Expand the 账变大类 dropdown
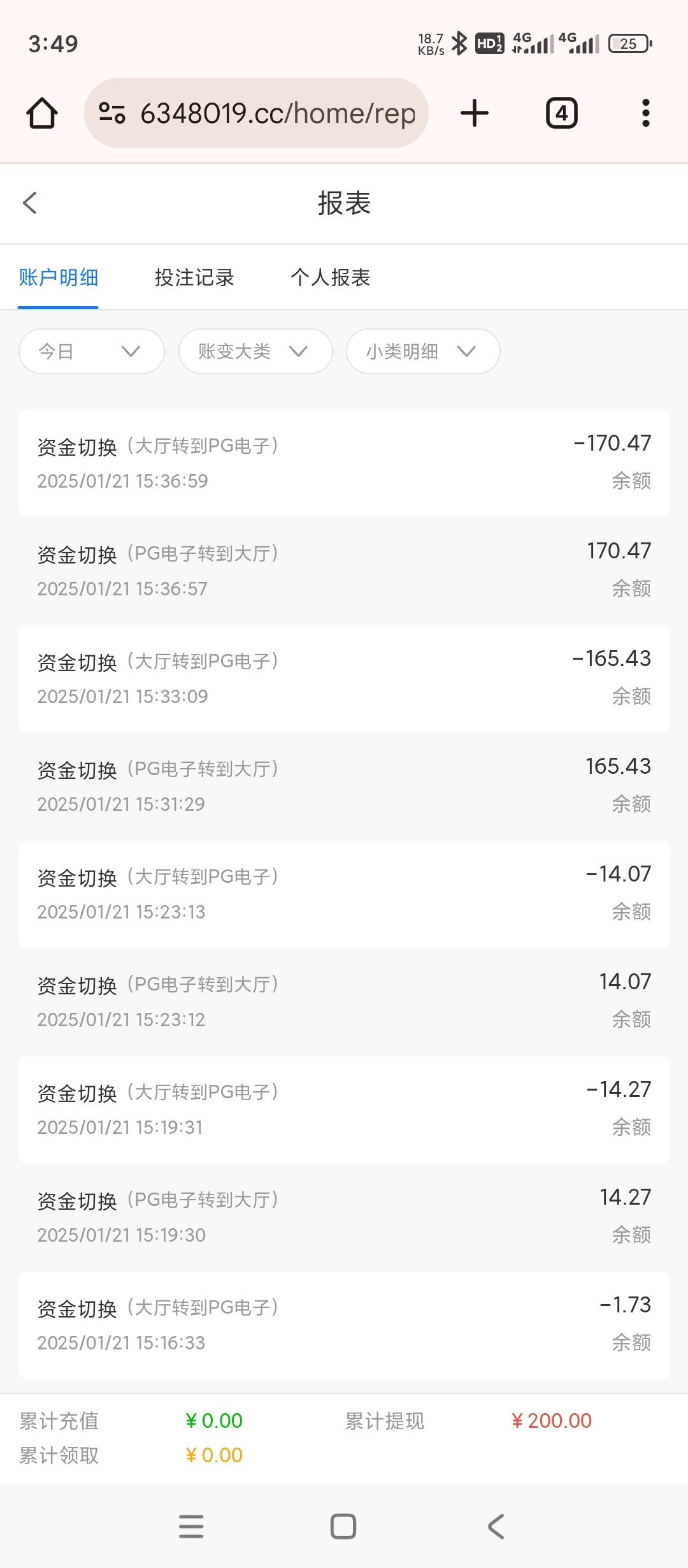The width and height of the screenshot is (688, 1568). click(x=255, y=351)
